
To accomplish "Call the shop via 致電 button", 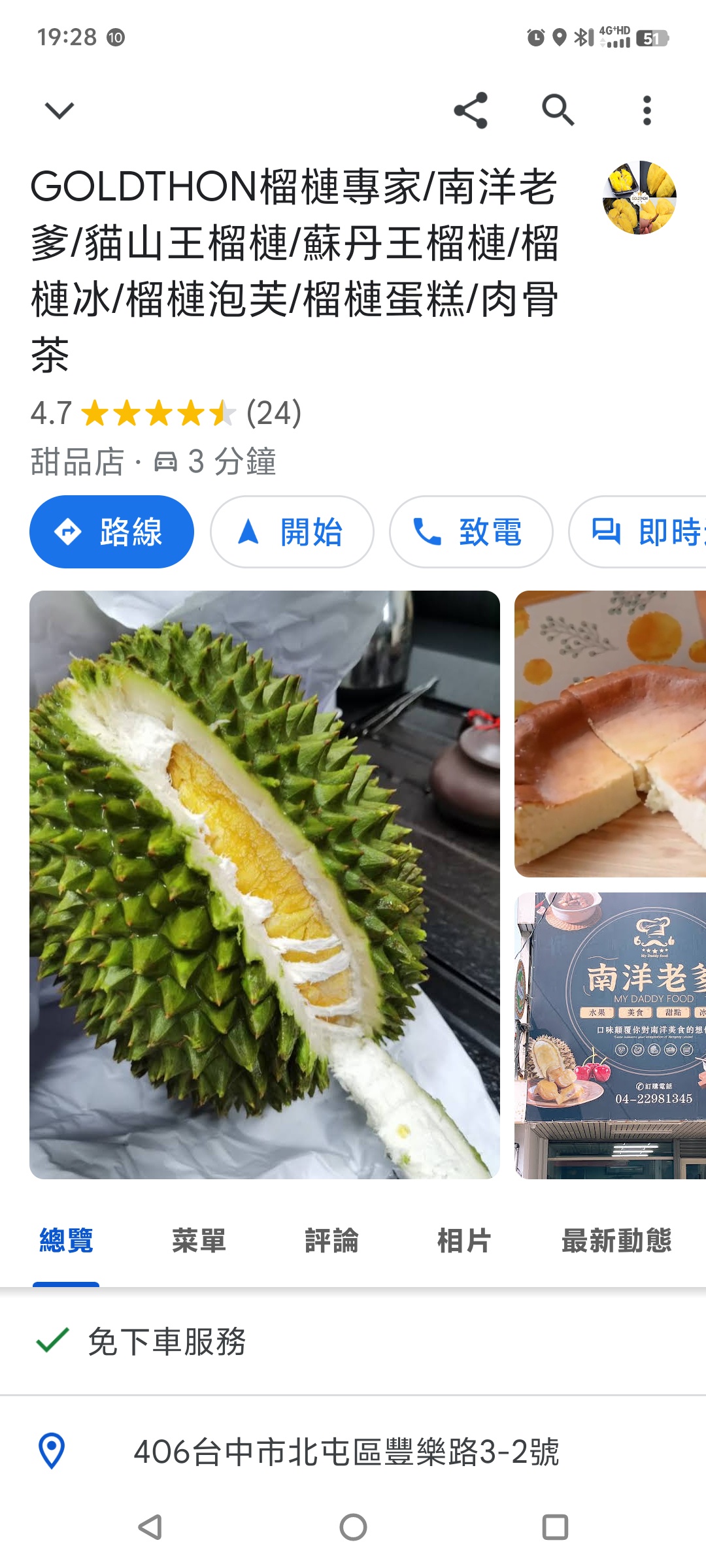I will (x=471, y=532).
